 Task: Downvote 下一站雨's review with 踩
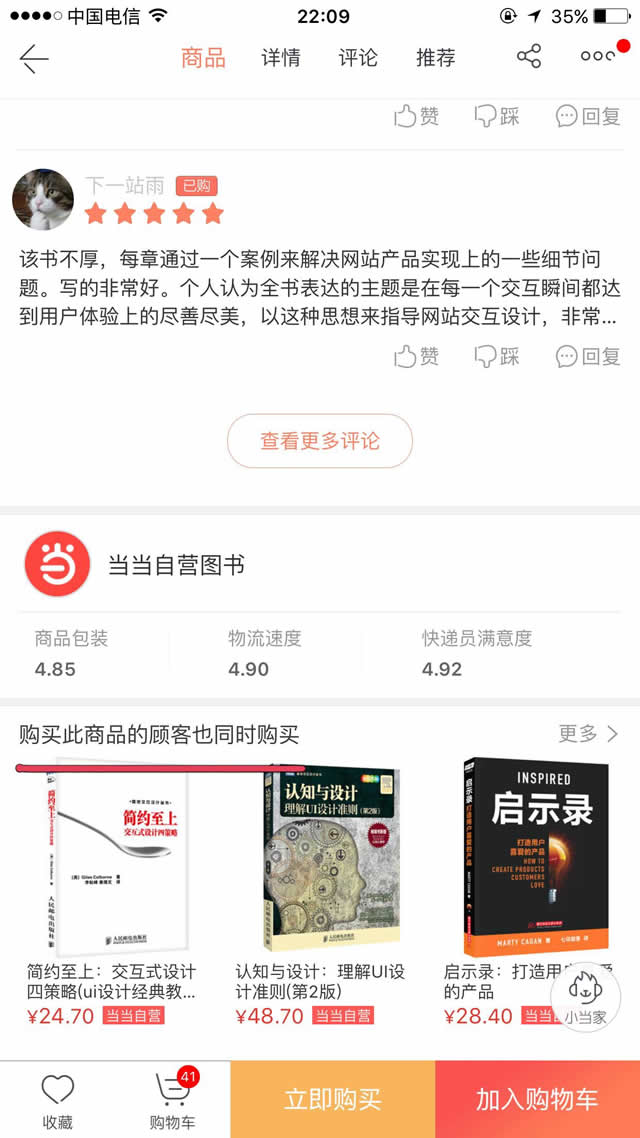pos(497,356)
